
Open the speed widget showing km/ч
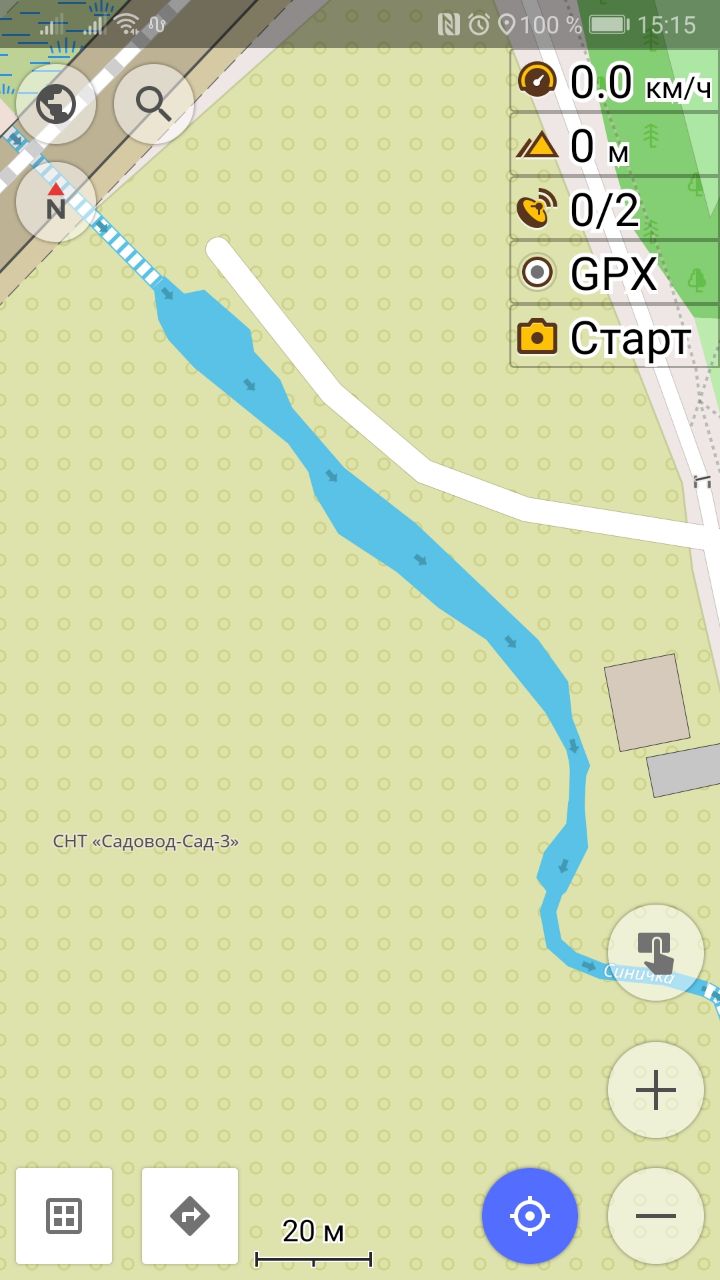614,81
